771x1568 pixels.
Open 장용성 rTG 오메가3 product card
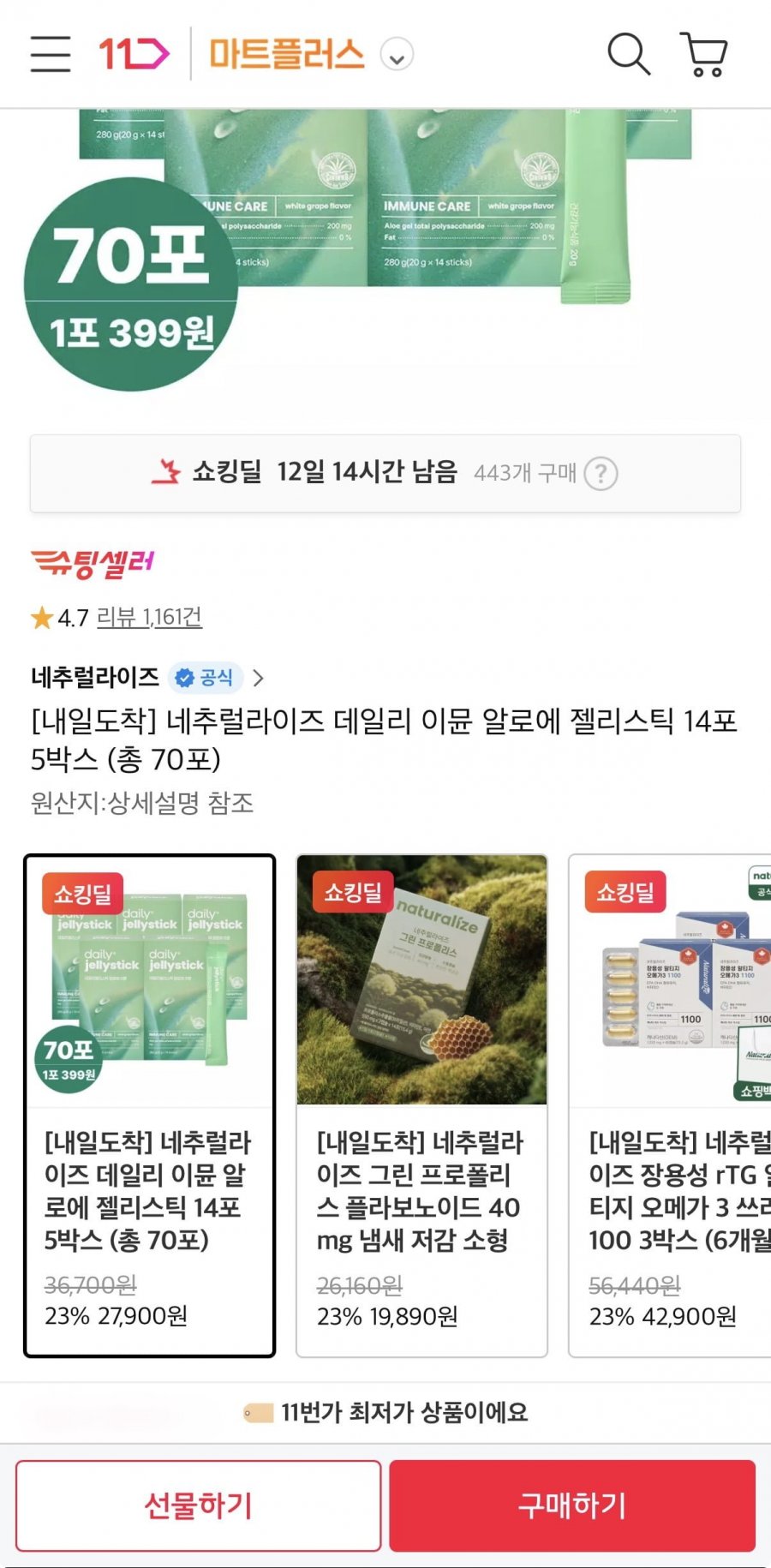pos(670,1105)
